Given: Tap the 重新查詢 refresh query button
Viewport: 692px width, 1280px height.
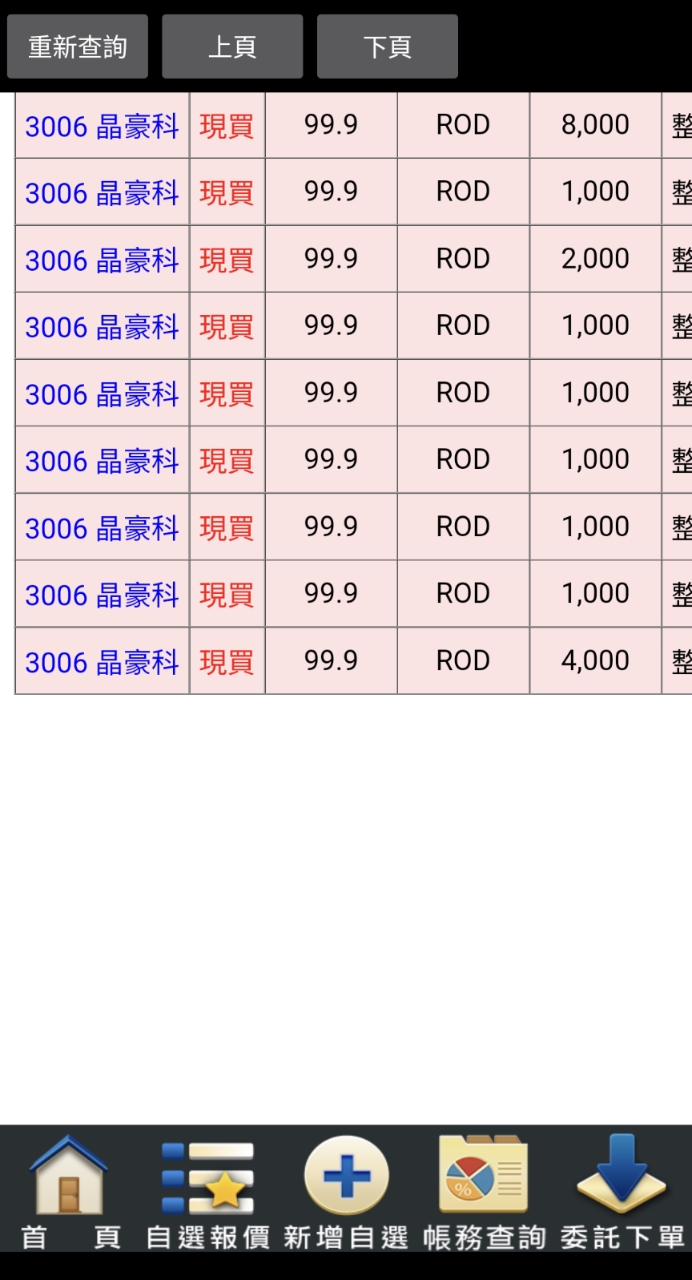Looking at the screenshot, I should pyautogui.click(x=77, y=46).
